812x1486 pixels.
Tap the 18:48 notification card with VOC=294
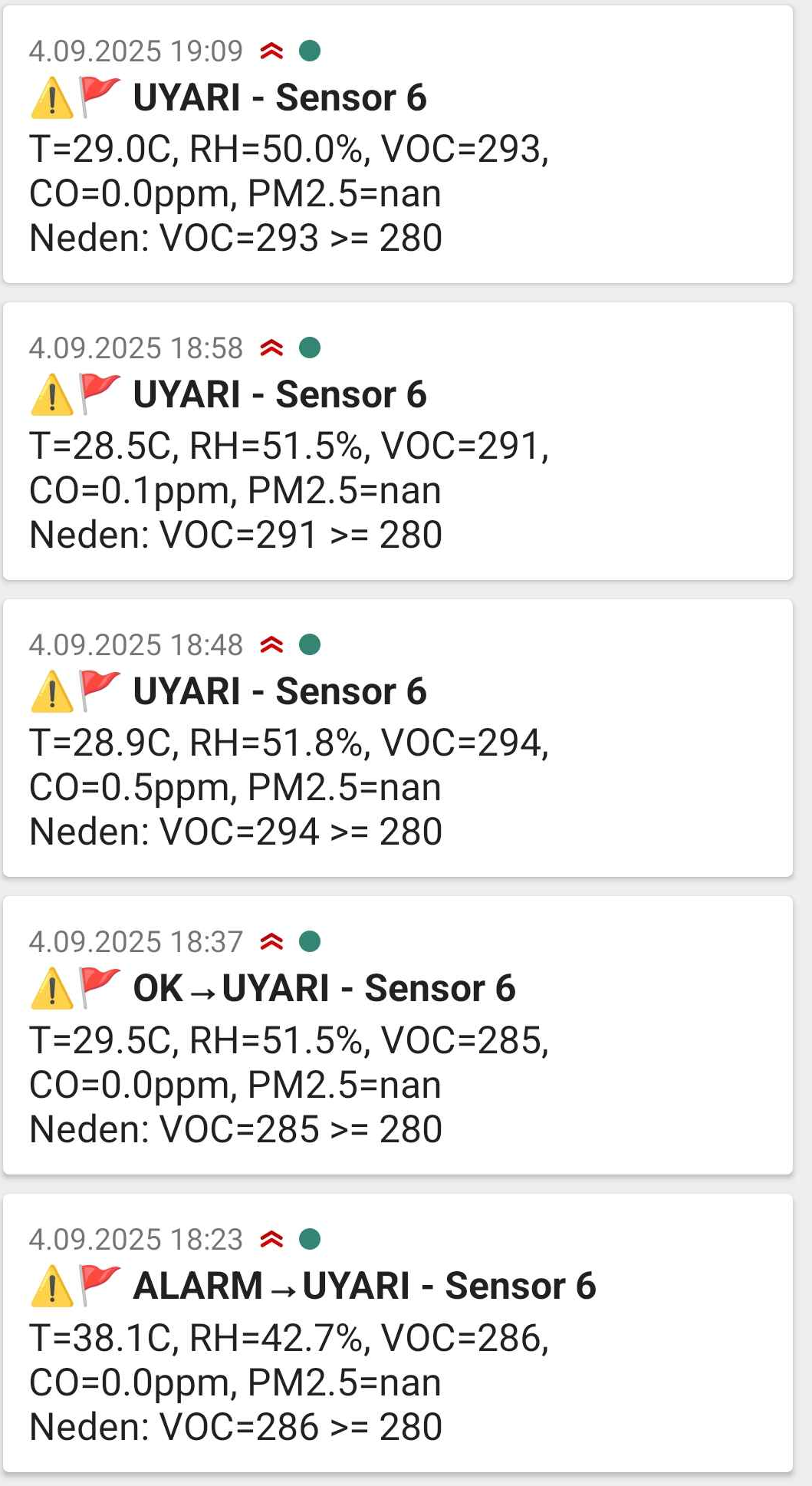coord(397,738)
